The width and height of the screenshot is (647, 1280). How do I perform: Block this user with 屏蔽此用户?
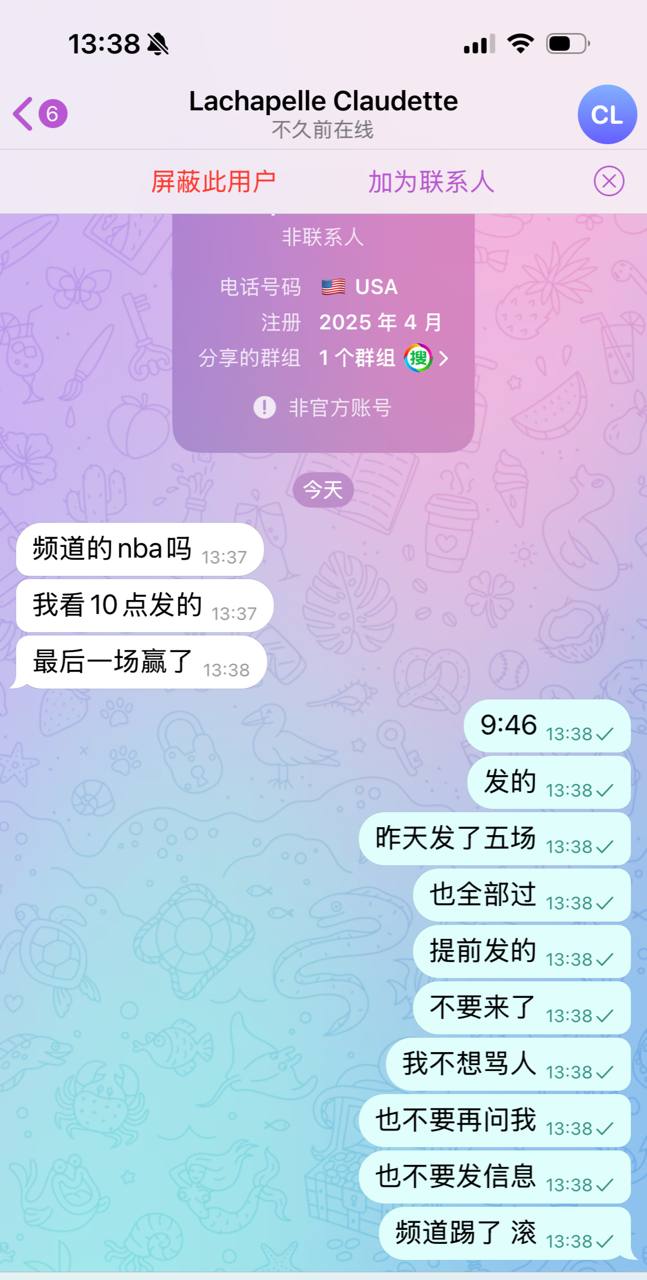tap(213, 182)
